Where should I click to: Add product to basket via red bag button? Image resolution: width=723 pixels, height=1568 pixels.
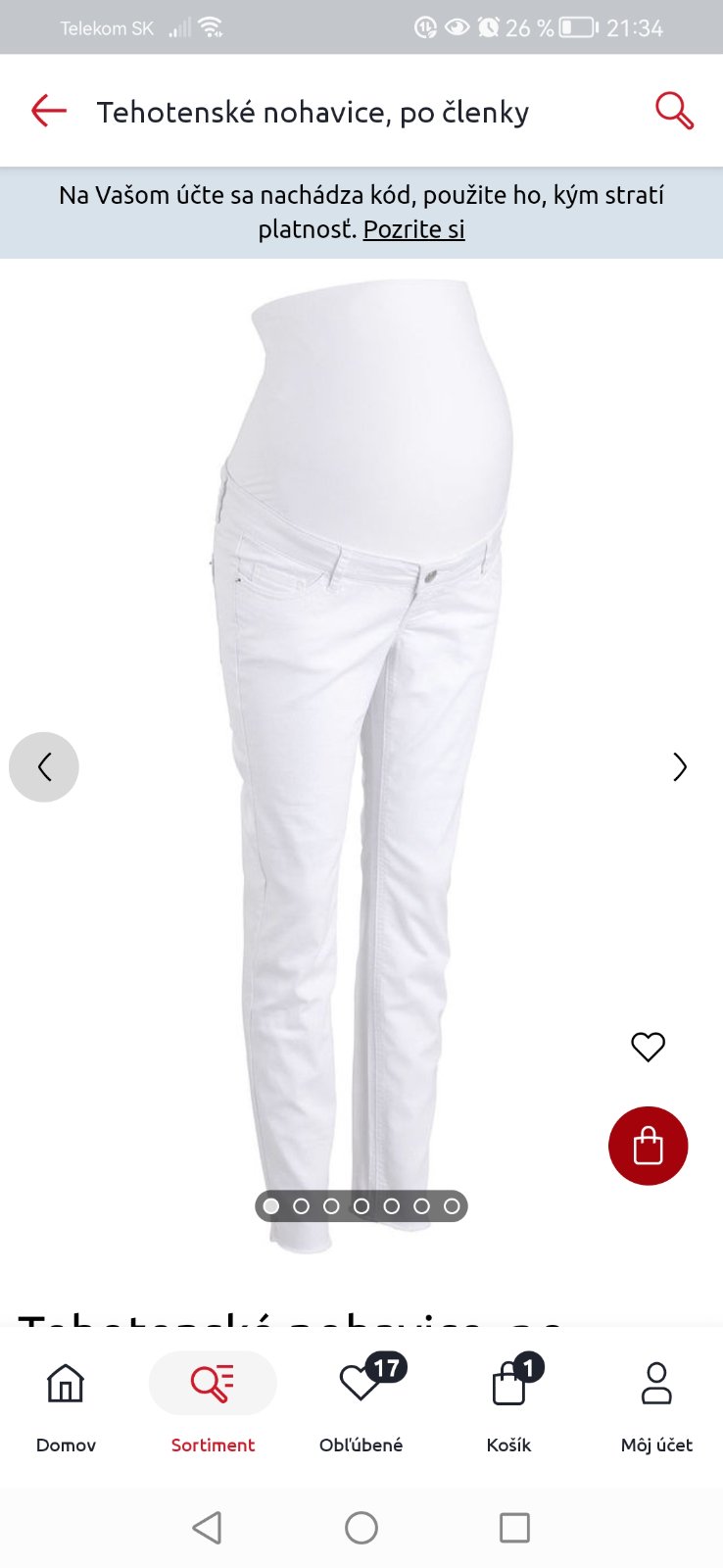click(648, 1146)
